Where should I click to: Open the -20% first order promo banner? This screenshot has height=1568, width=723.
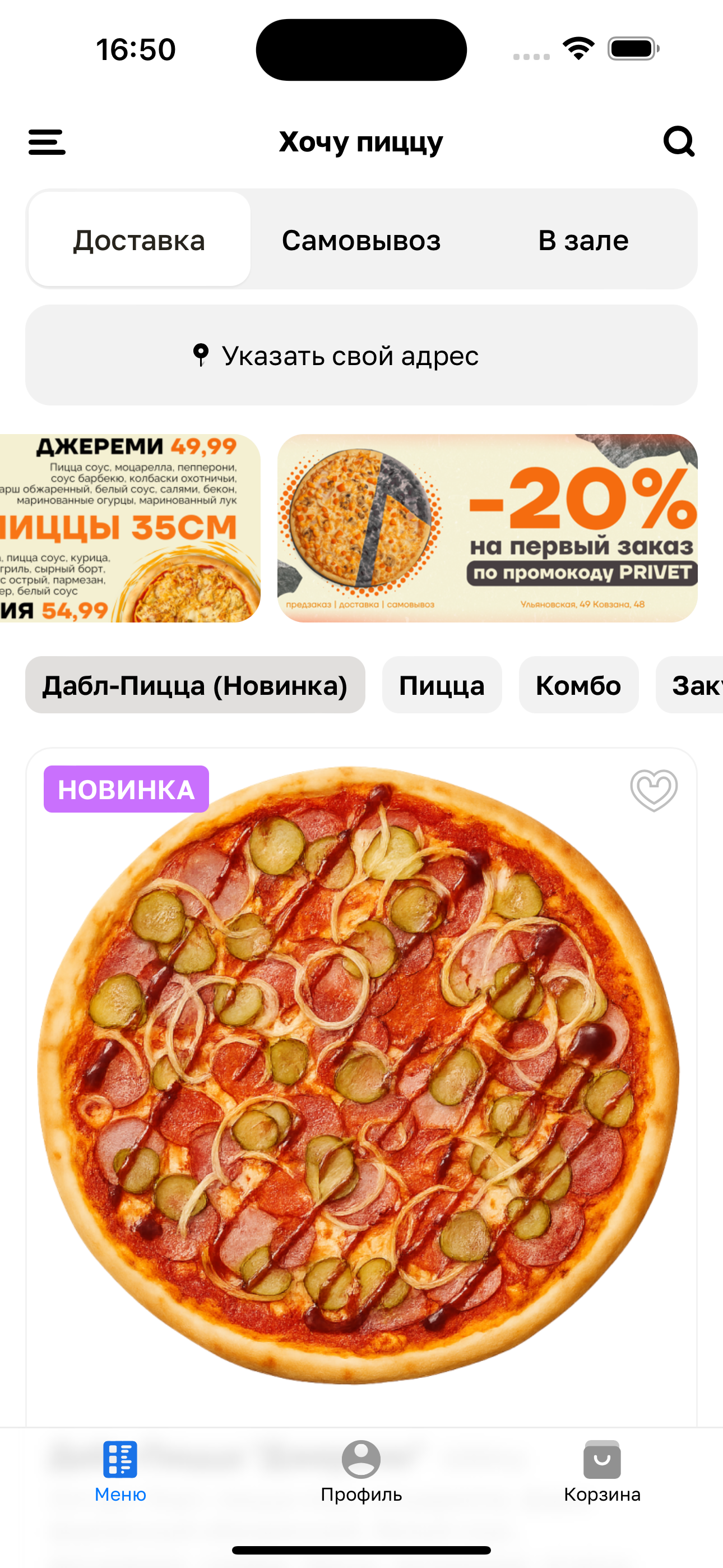pyautogui.click(x=487, y=528)
